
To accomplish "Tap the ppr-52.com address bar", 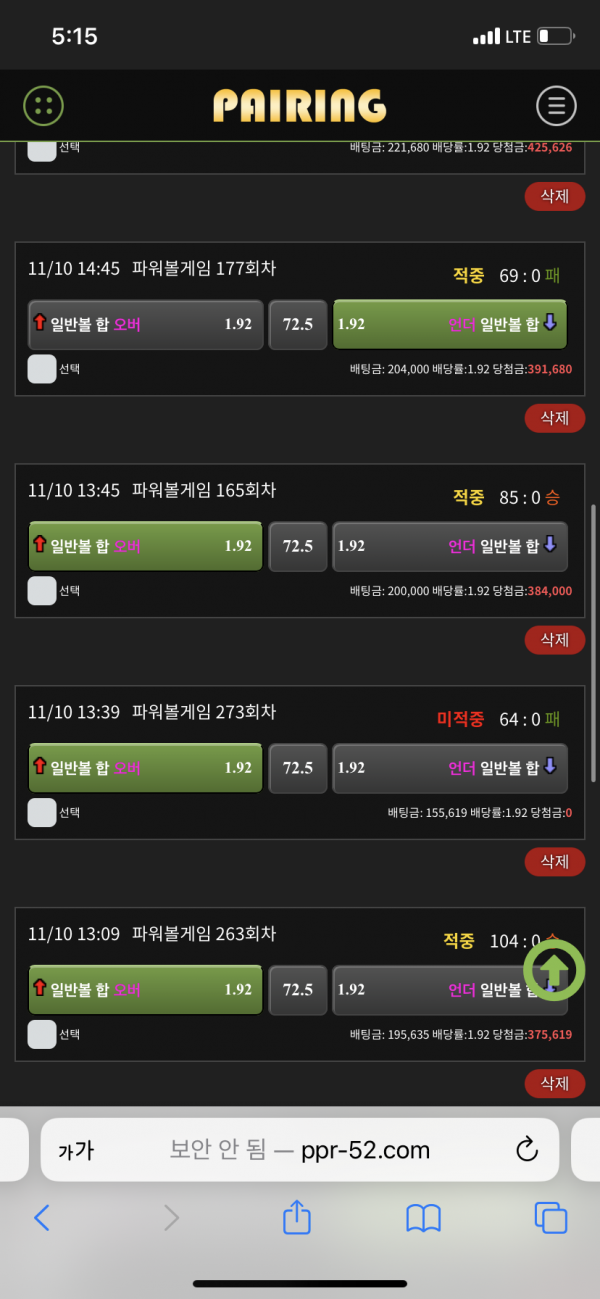I will coord(300,1150).
